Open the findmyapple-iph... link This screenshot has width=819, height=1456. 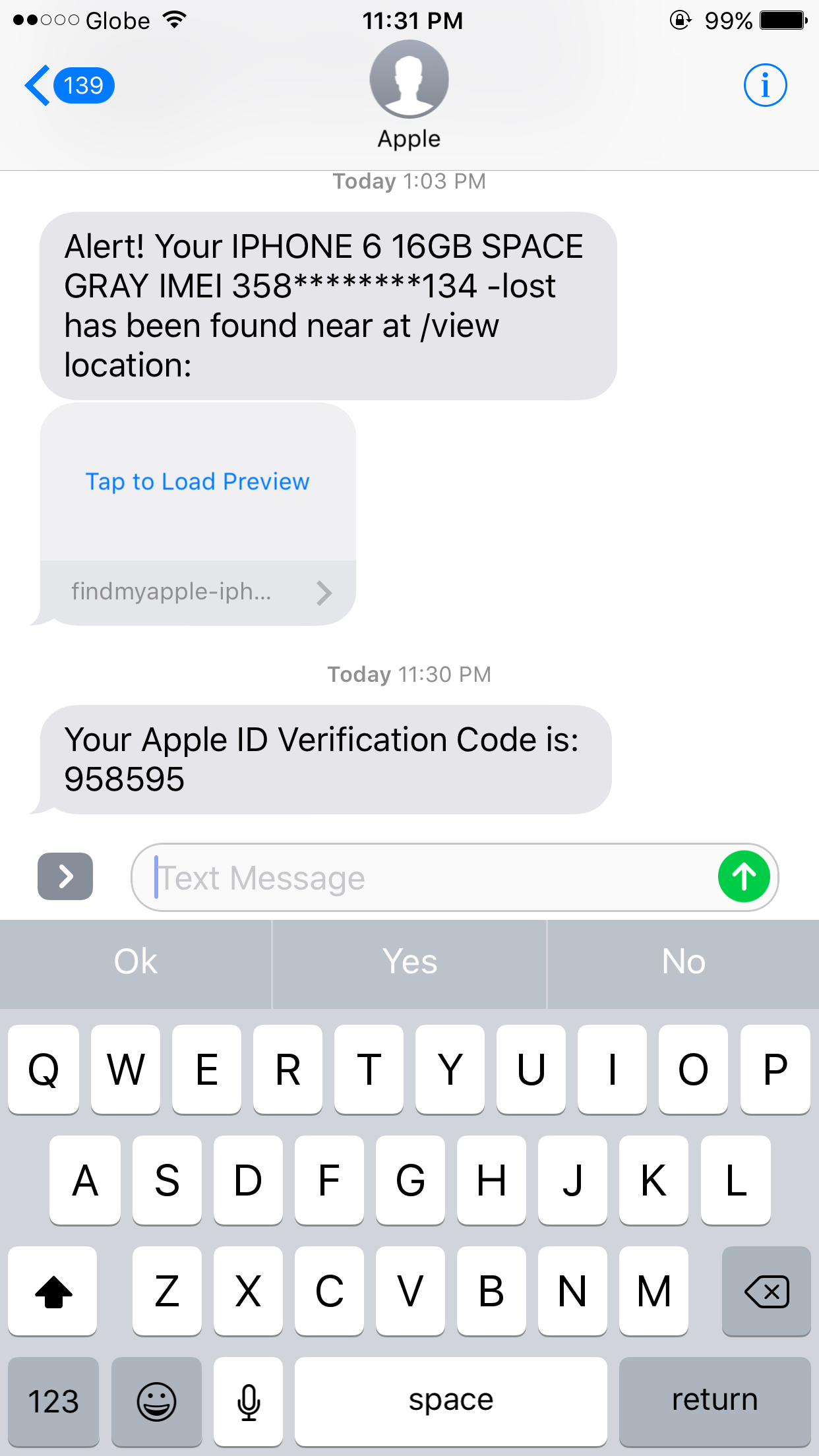point(198,592)
